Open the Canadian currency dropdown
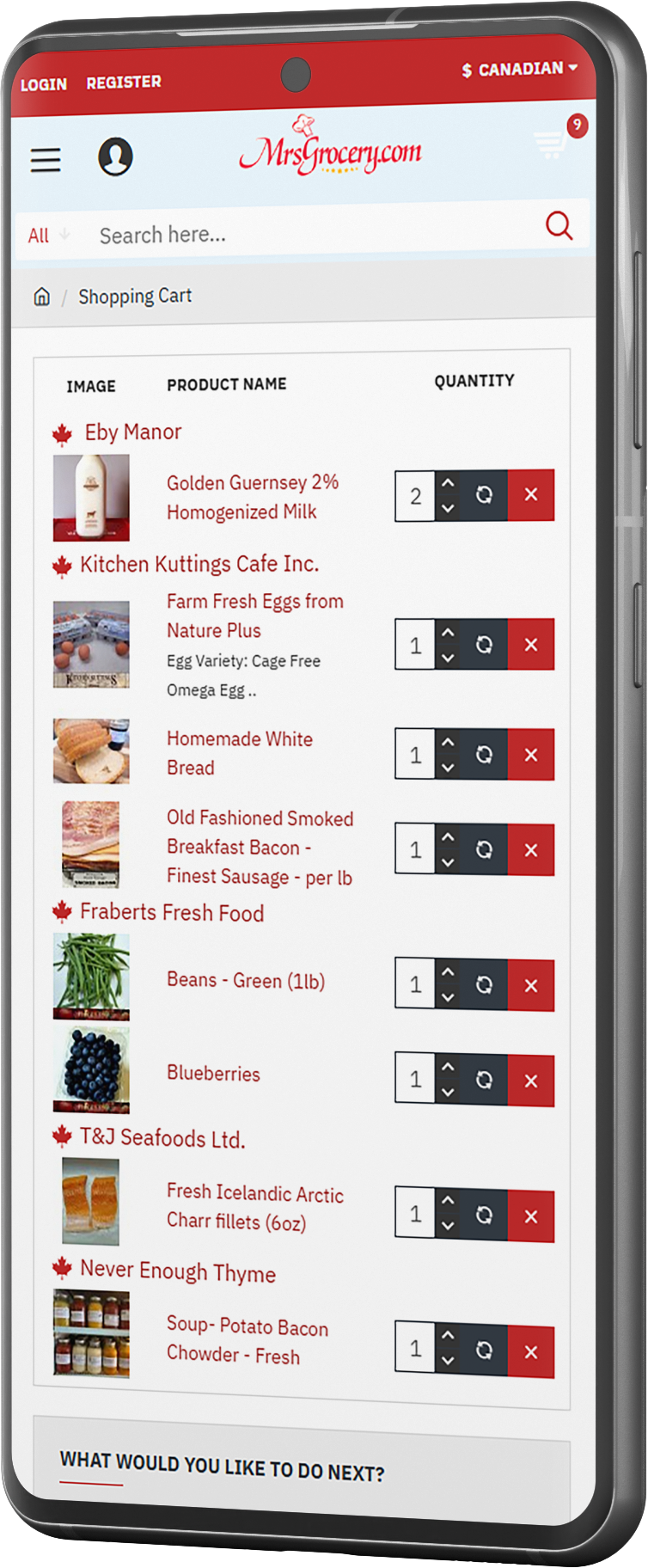 [x=519, y=69]
